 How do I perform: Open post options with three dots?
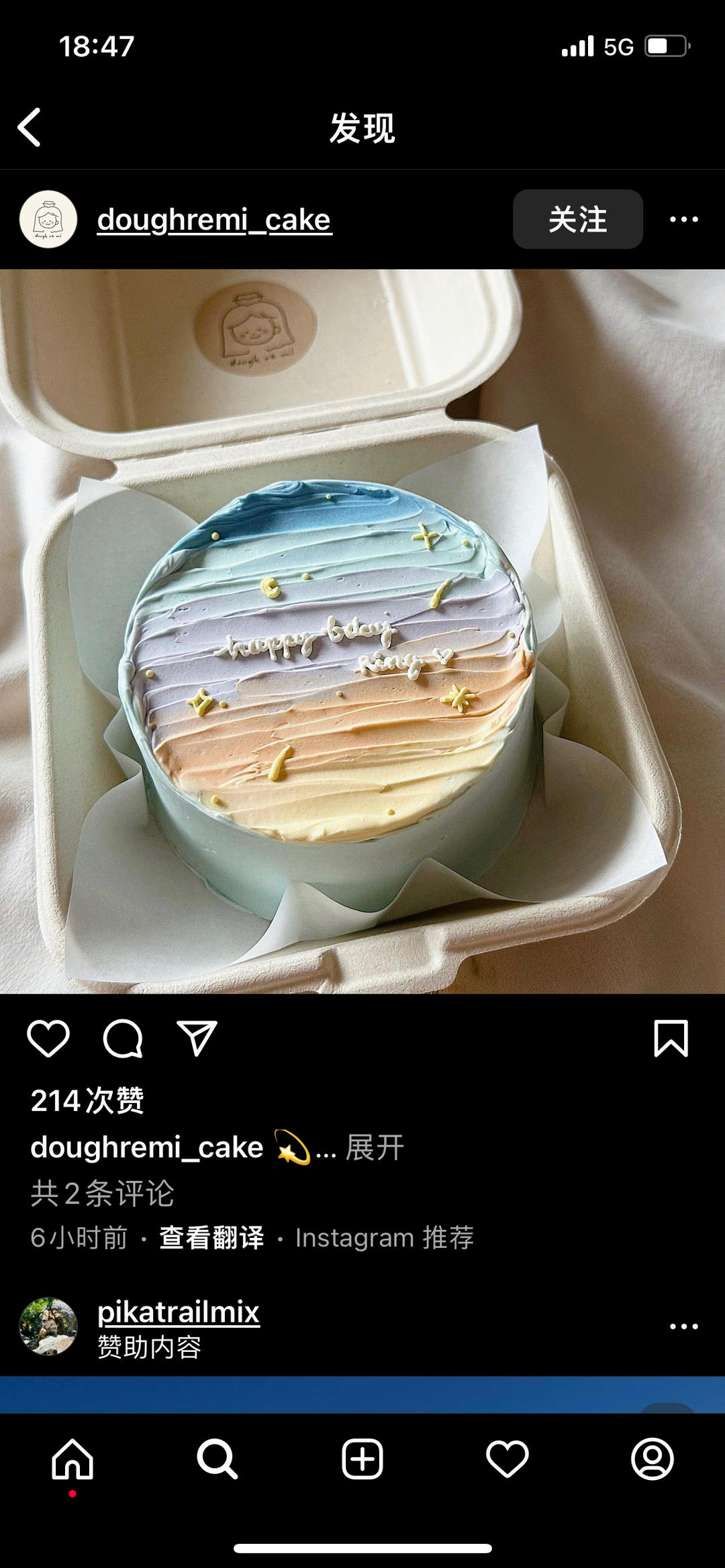point(686,219)
